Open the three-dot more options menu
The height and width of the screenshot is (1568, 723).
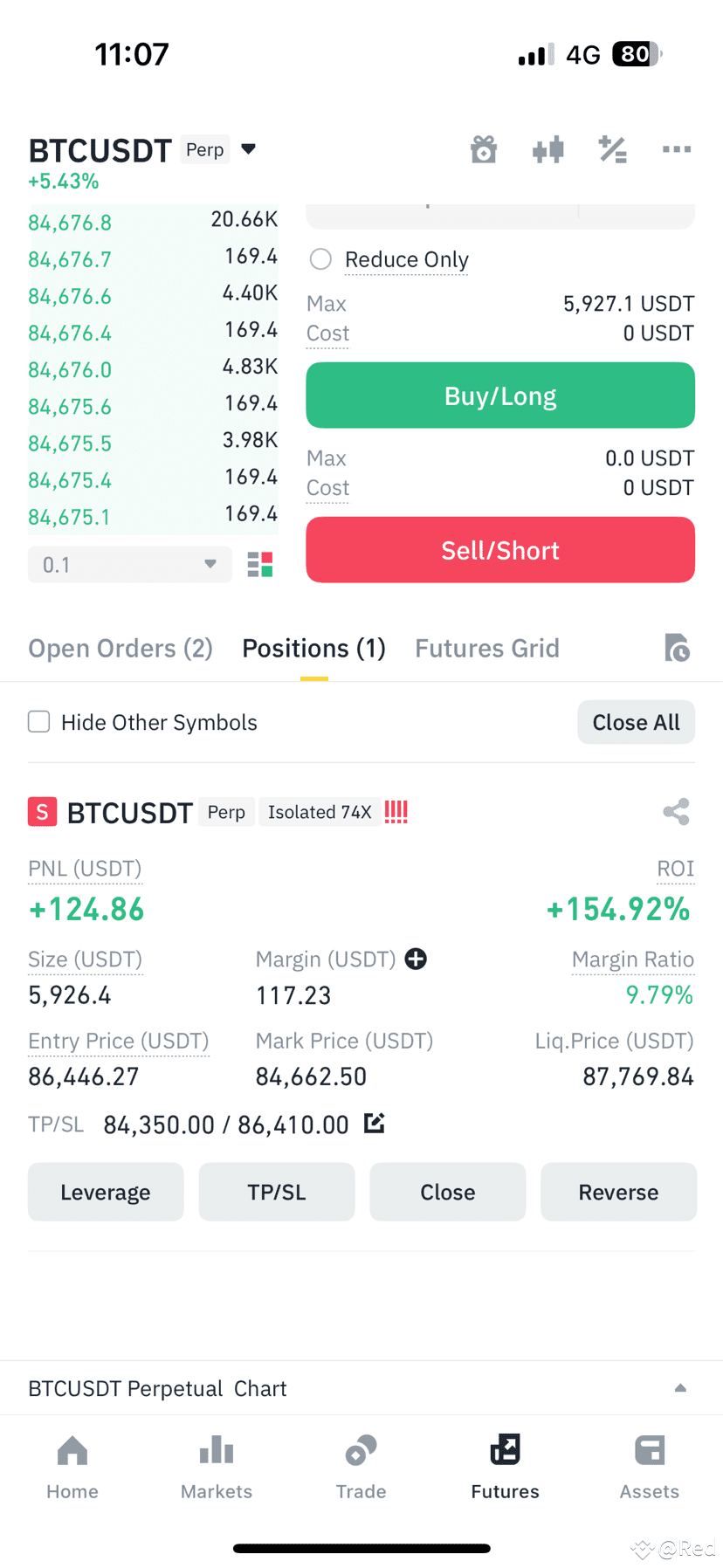(677, 149)
